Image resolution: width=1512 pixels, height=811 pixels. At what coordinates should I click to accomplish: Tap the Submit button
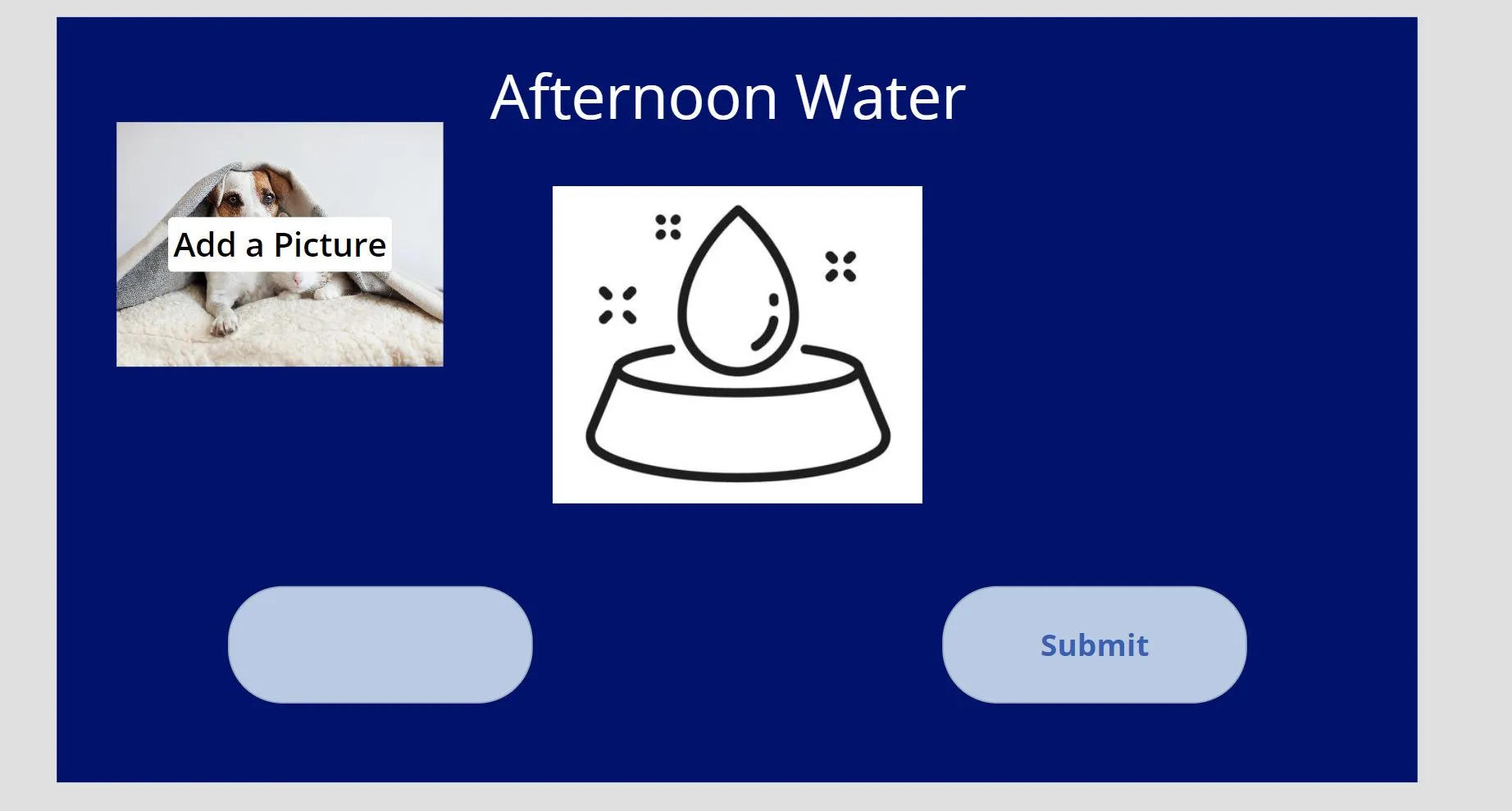[1094, 645]
